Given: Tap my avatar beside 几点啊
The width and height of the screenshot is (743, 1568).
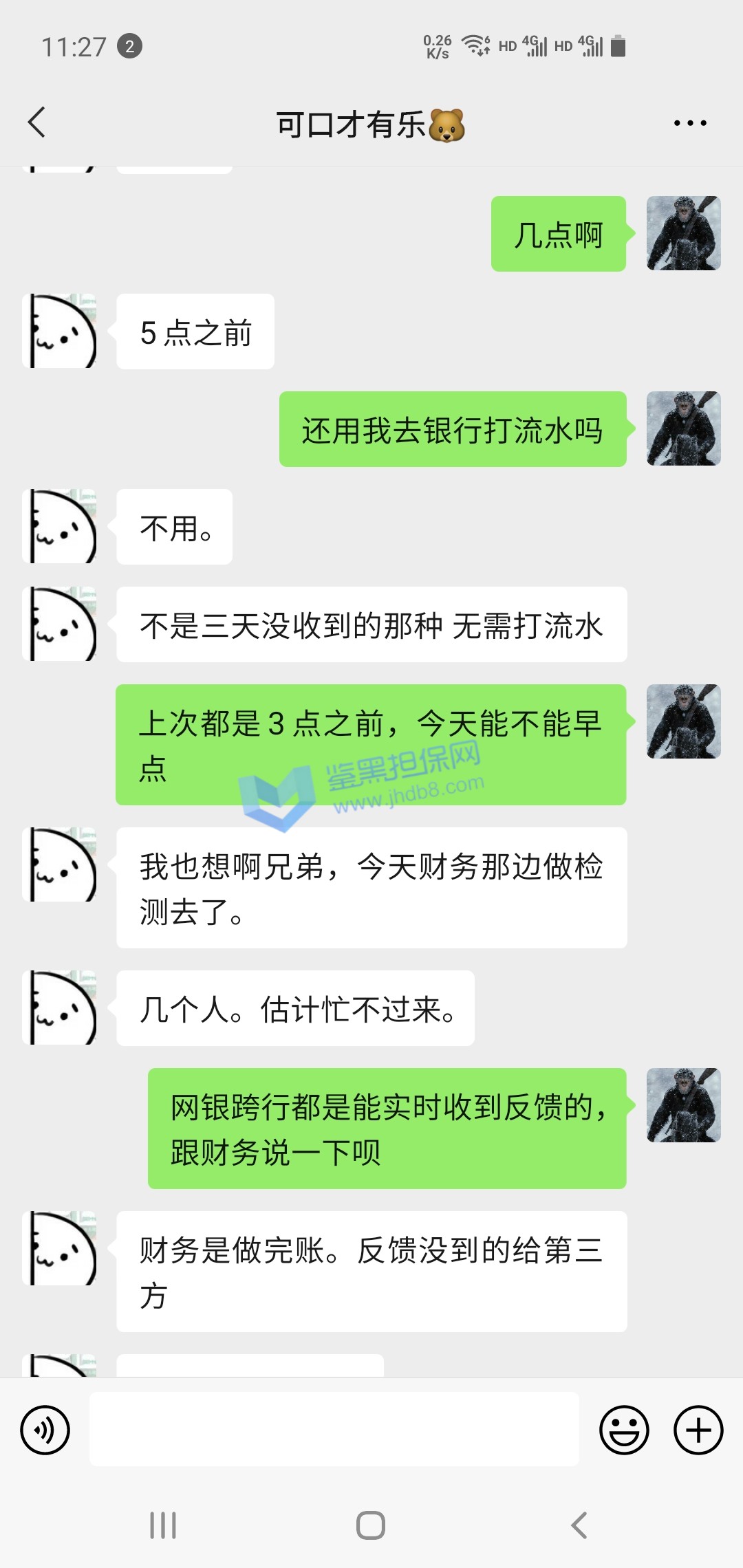Looking at the screenshot, I should coord(683,233).
